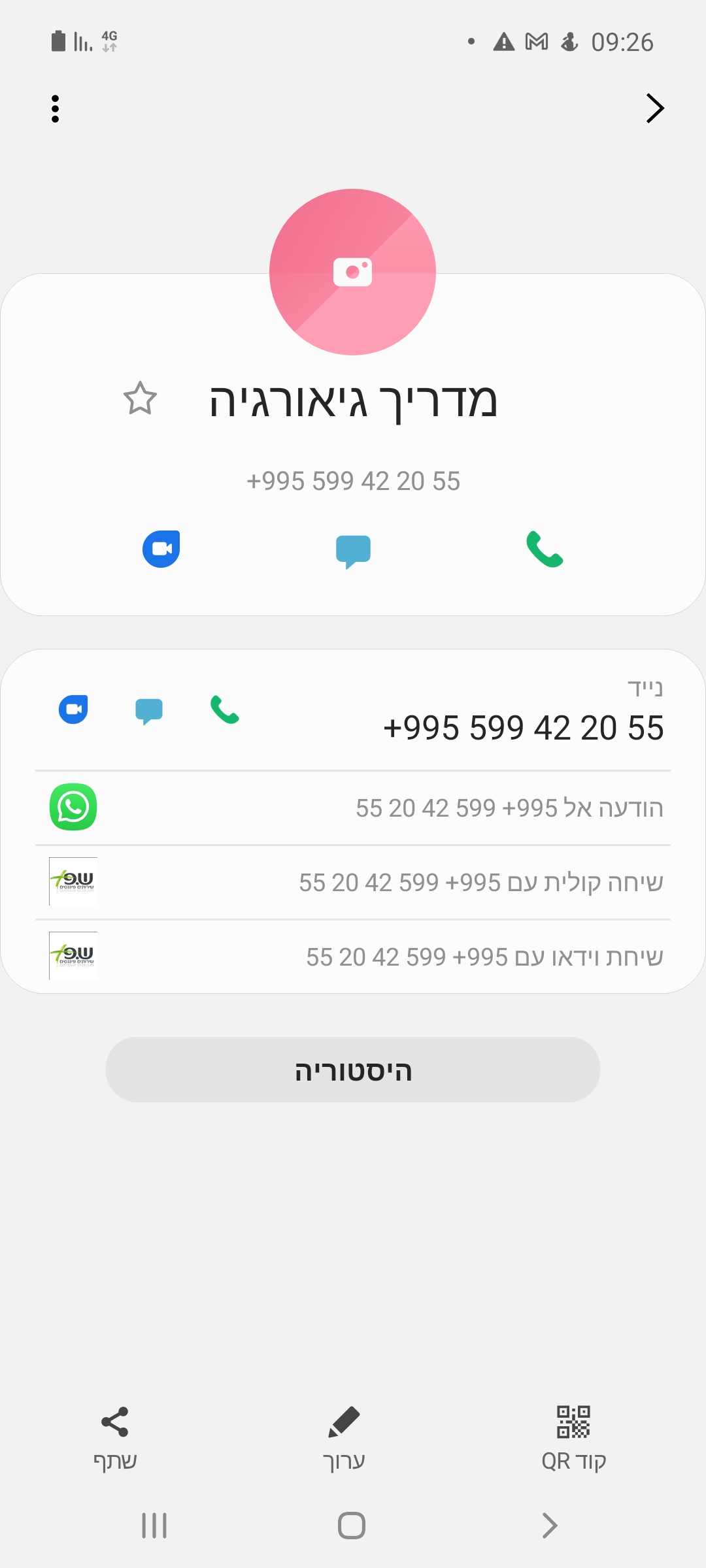Screen dimensions: 706x1568
Task: Call the contact from the header card
Action: (x=545, y=549)
